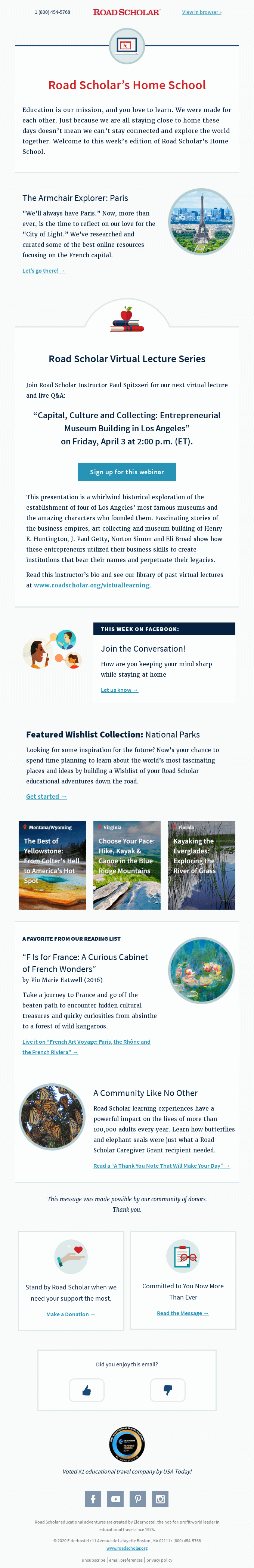This screenshot has width=254, height=1568.
Task: Open the Instagram profile icon
Action: 160,1499
